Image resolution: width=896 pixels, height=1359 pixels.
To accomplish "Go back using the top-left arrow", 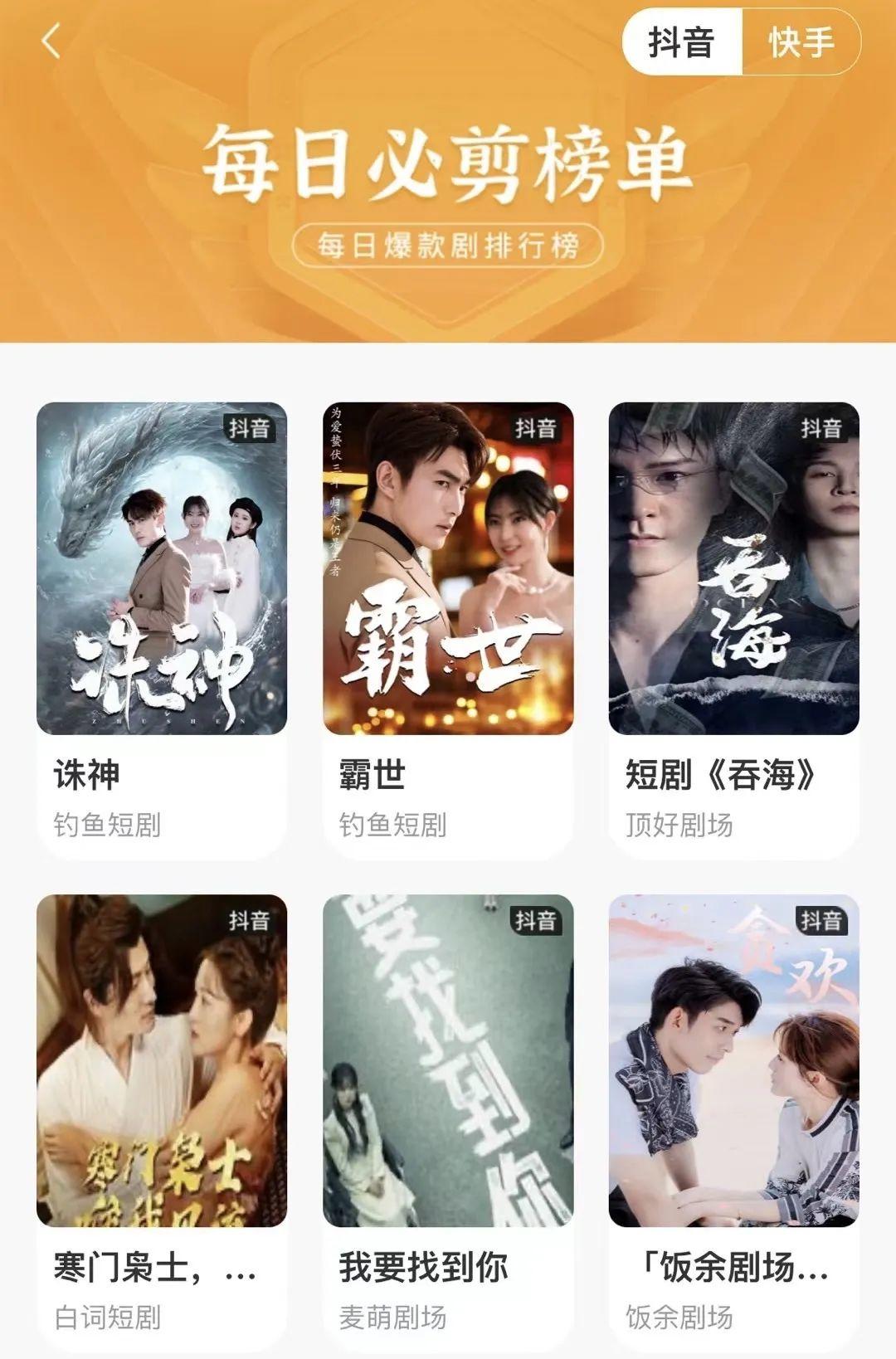I will [51, 41].
